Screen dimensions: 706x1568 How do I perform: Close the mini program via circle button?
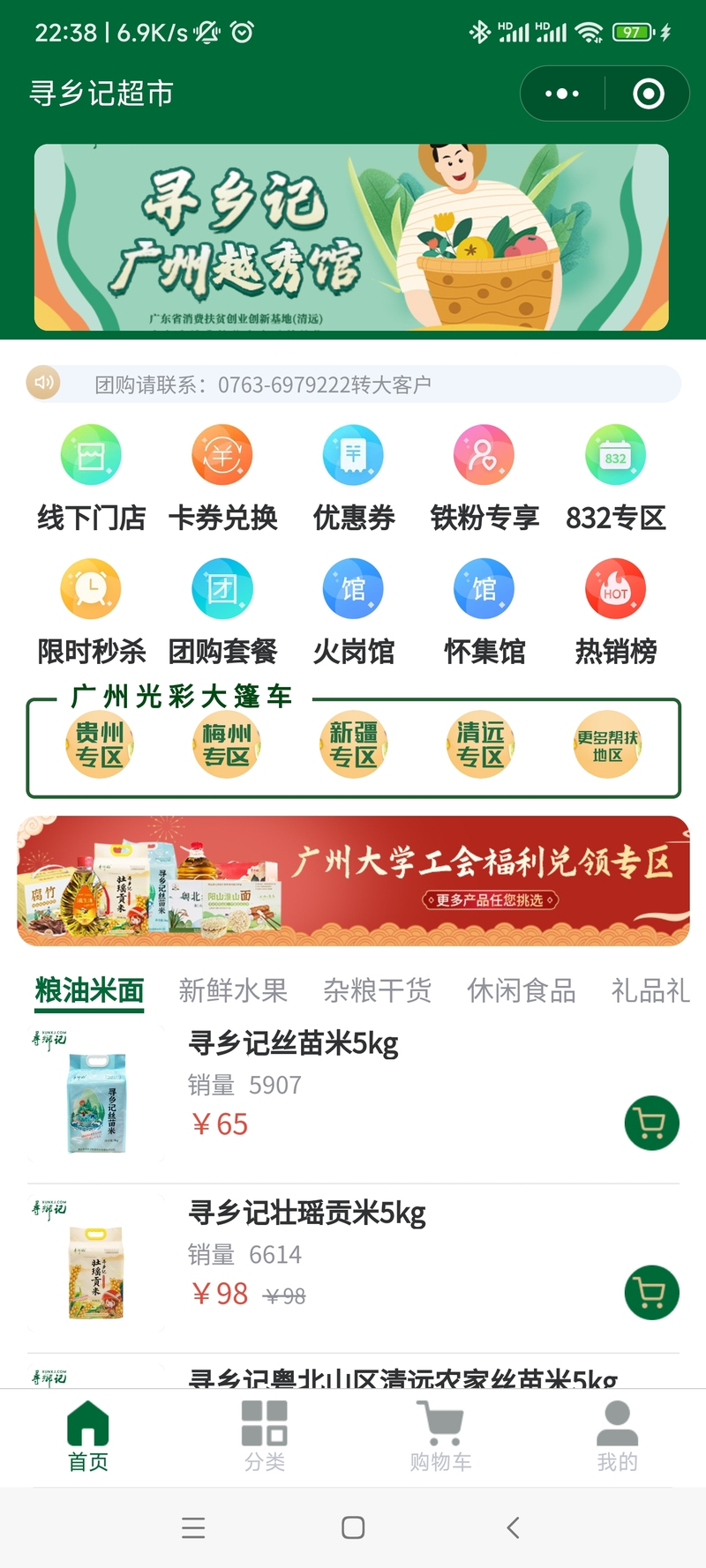(x=648, y=93)
